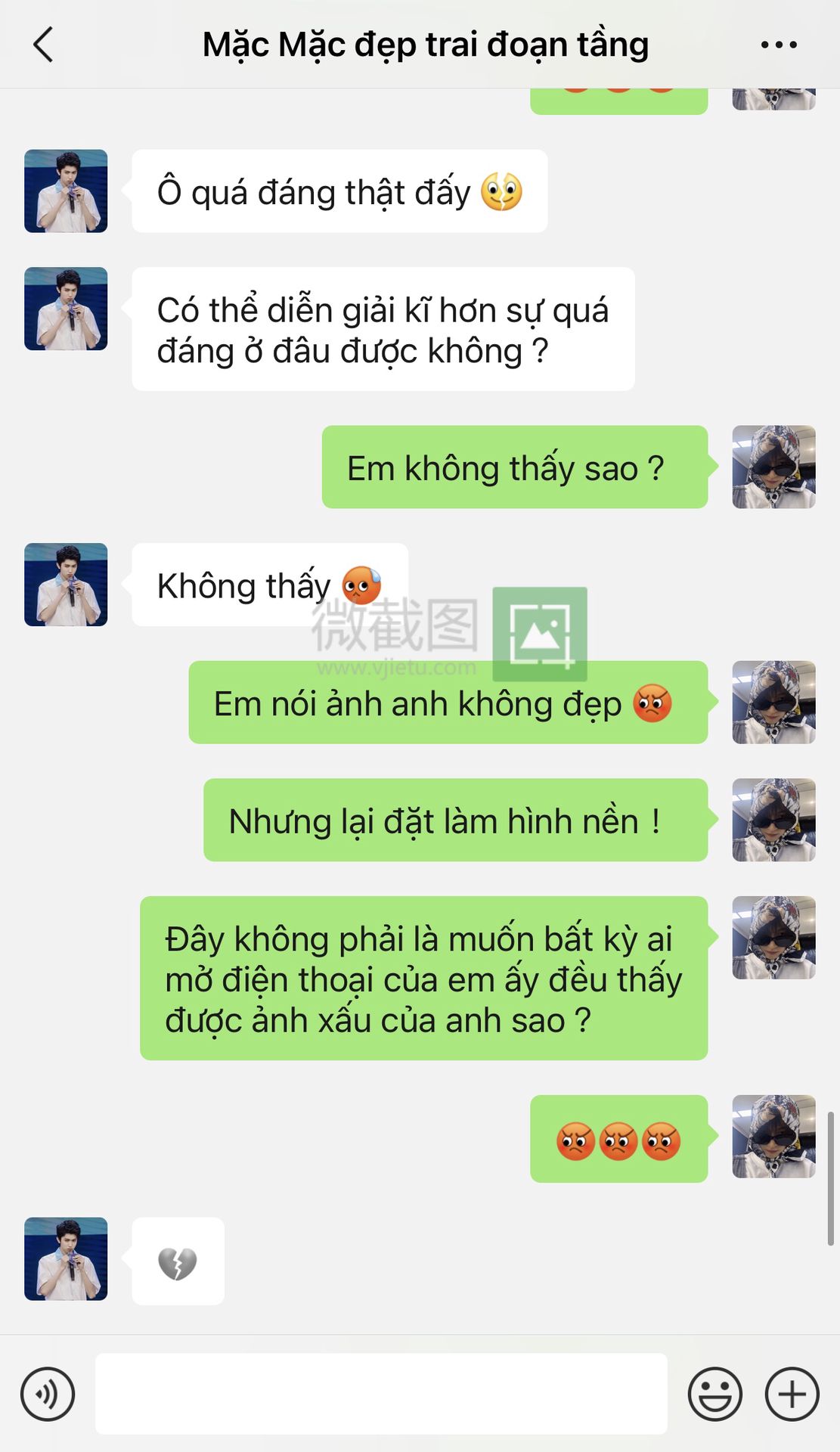Switch to voice message input
840x1452 pixels.
coord(48,1394)
